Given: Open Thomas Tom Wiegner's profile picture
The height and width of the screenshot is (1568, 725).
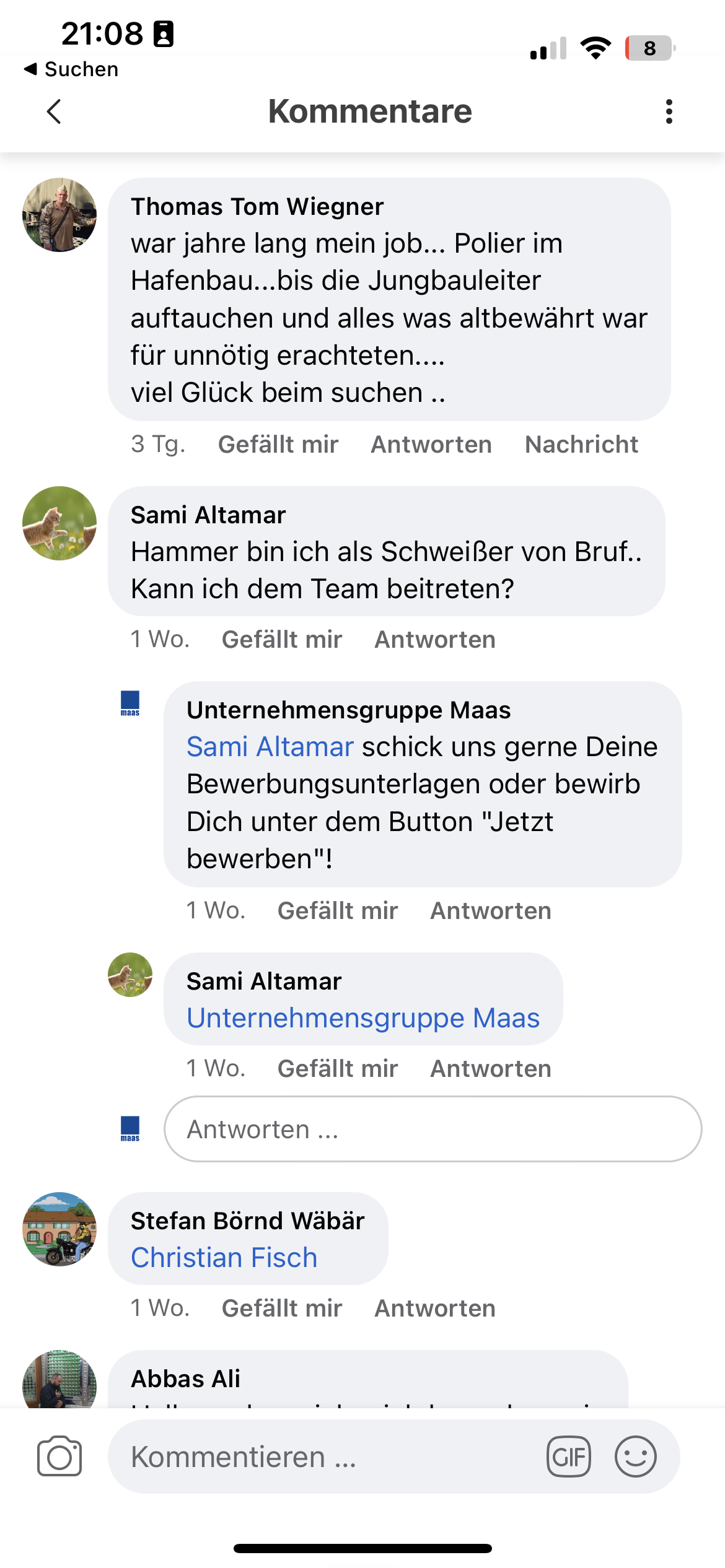Looking at the screenshot, I should coord(59,215).
